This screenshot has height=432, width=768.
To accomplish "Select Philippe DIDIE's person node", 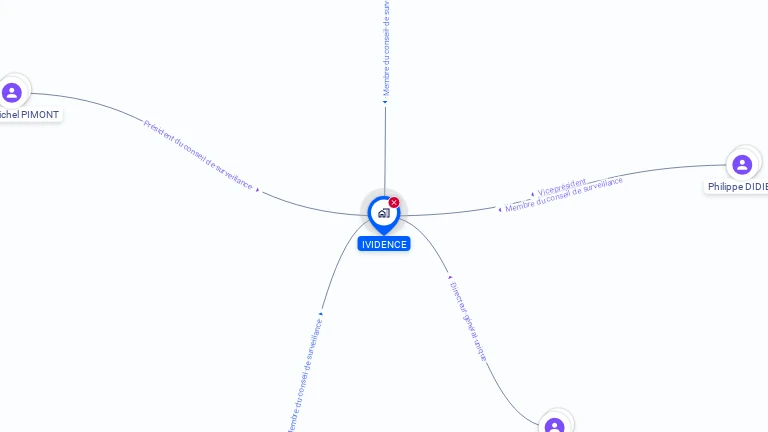I will click(x=741, y=165).
